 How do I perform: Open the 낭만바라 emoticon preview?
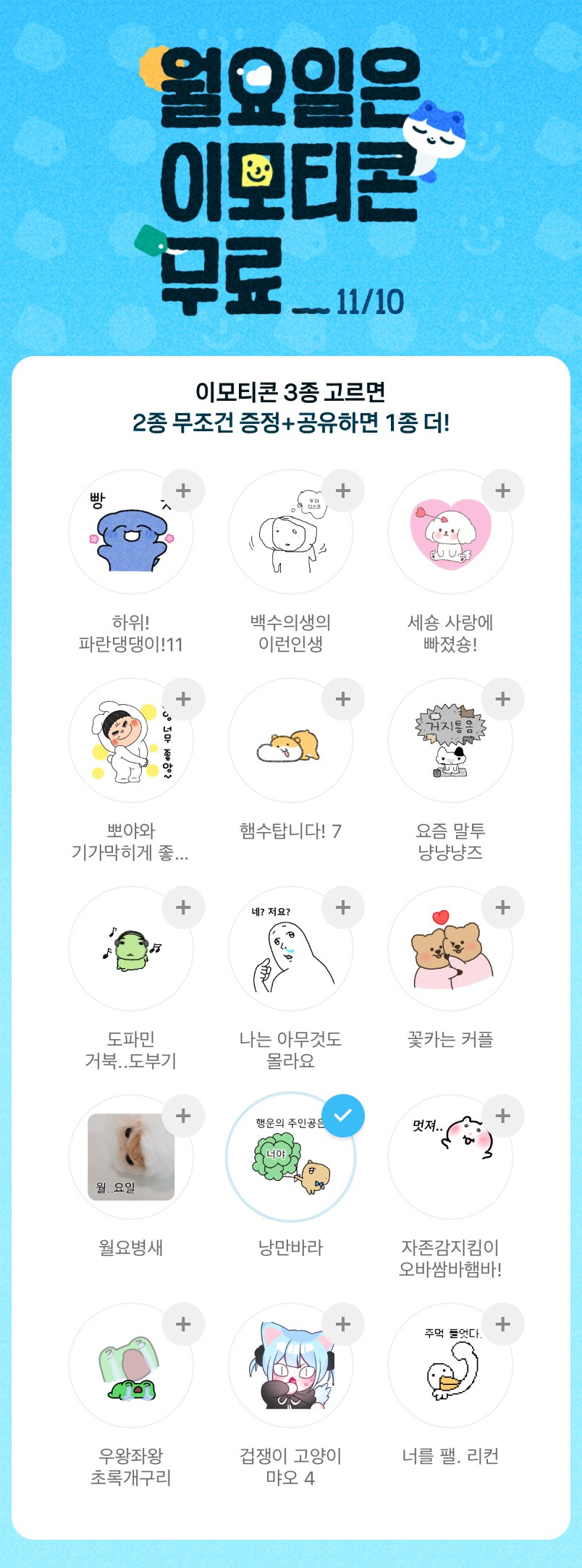[291, 1158]
